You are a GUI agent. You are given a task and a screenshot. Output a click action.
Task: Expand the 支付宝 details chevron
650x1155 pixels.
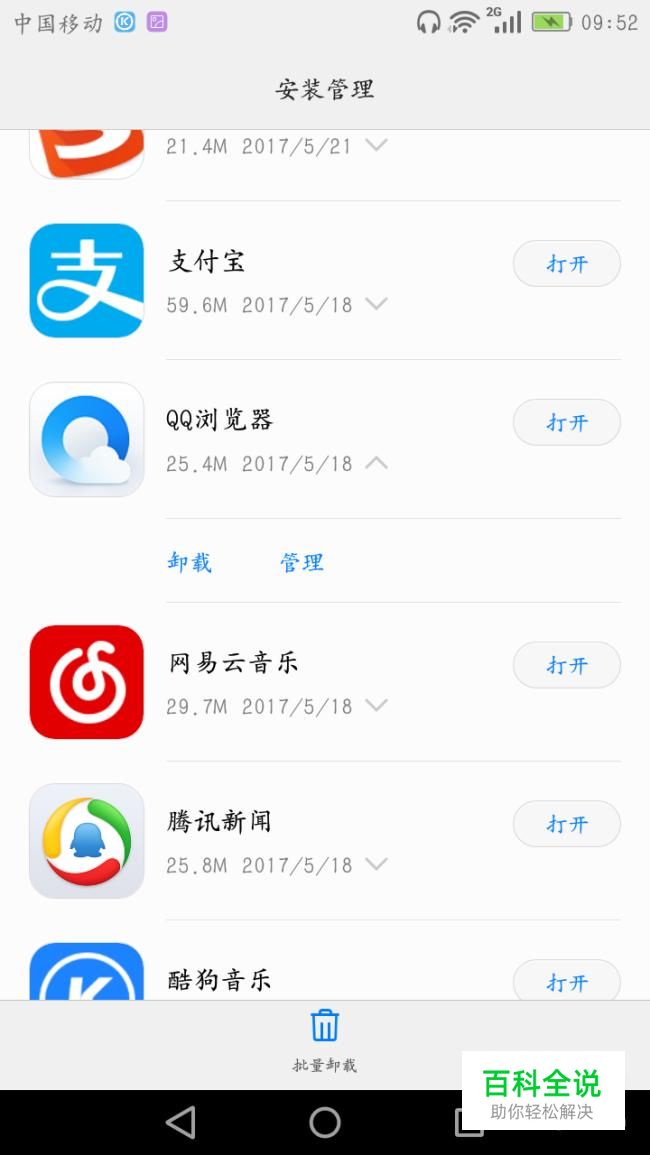tap(376, 304)
